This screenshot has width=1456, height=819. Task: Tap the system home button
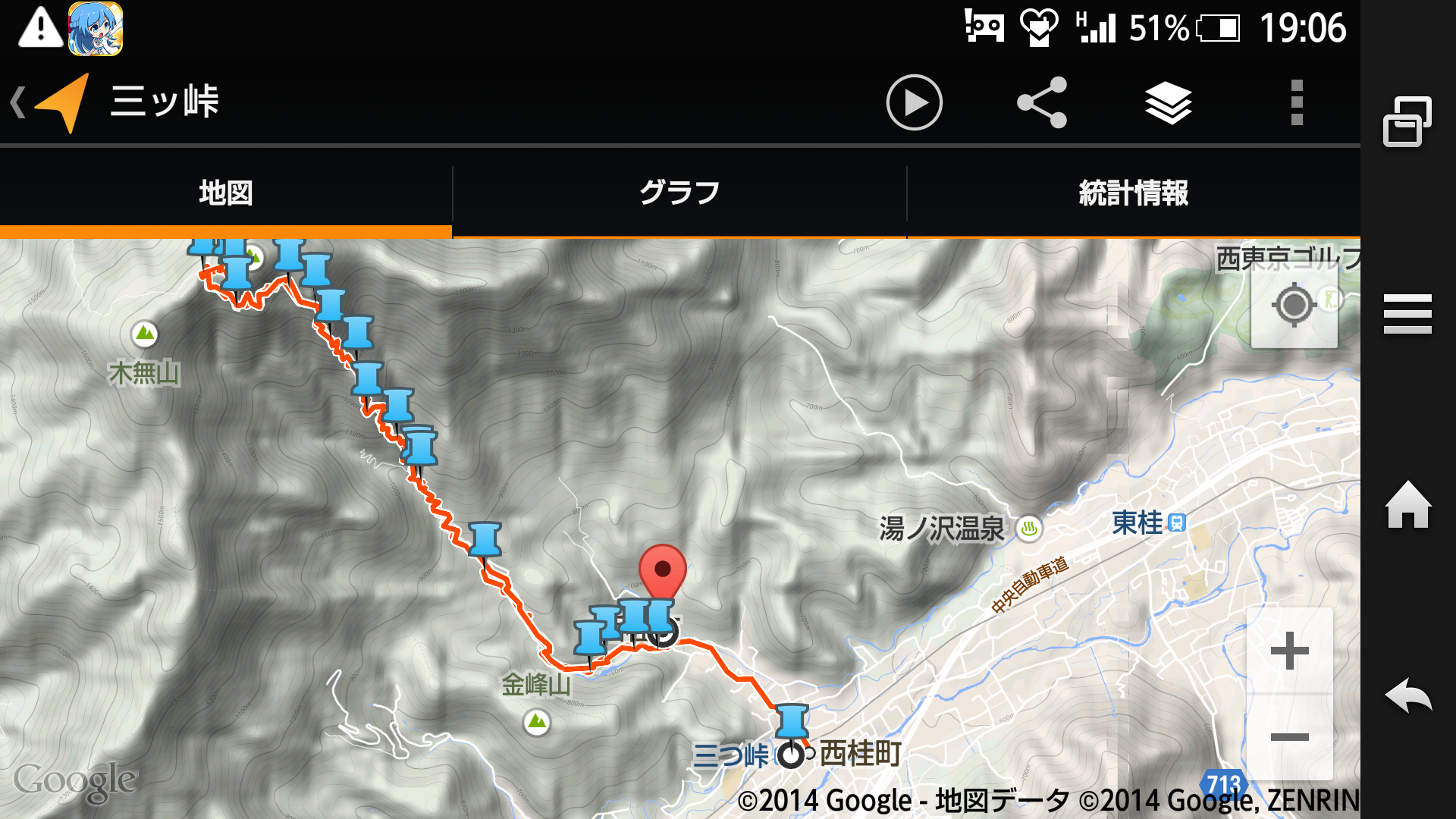1407,505
